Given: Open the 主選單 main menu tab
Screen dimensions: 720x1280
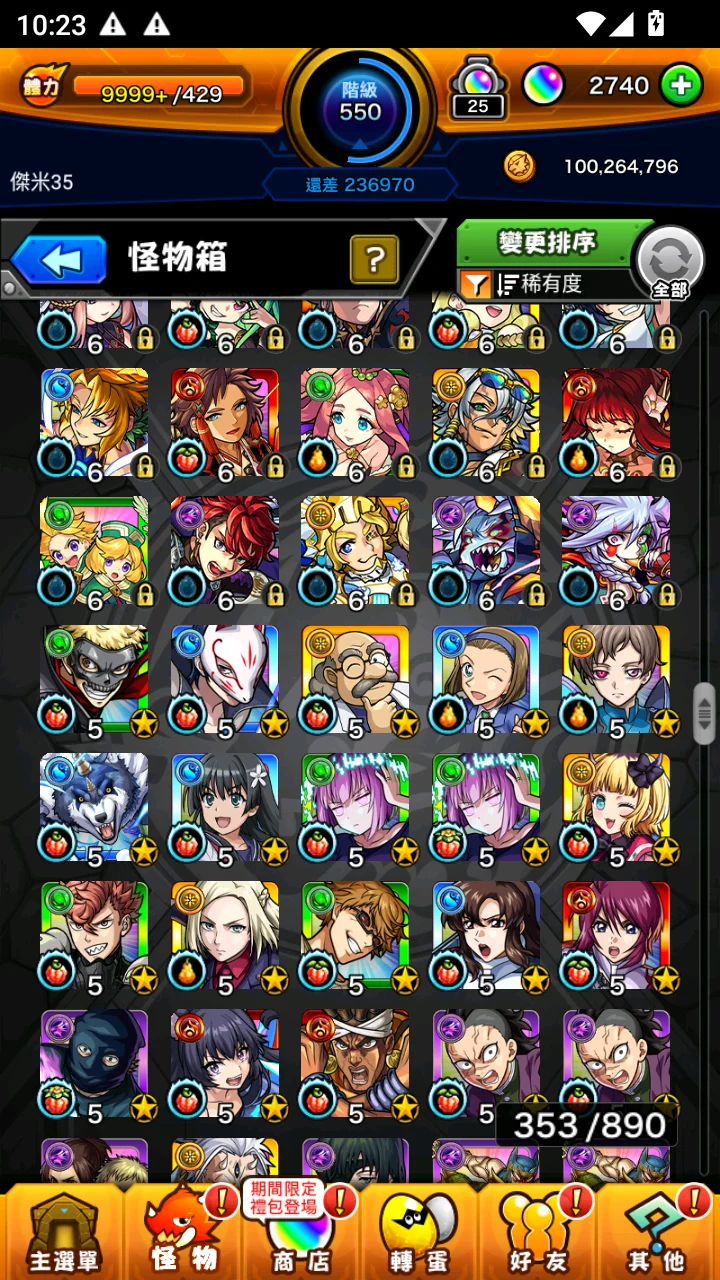Looking at the screenshot, I should (x=62, y=1232).
